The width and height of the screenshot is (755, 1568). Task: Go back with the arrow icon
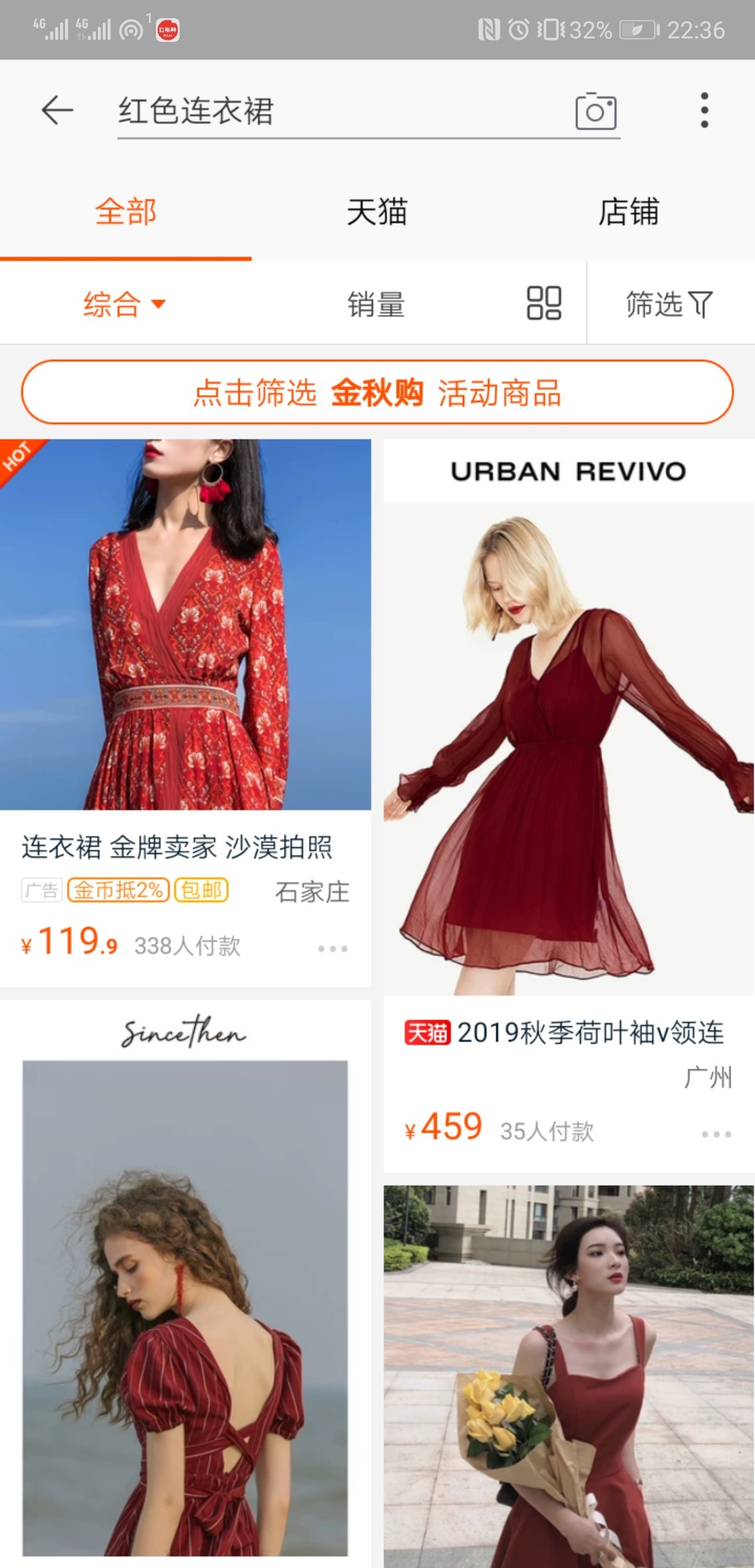tap(57, 110)
